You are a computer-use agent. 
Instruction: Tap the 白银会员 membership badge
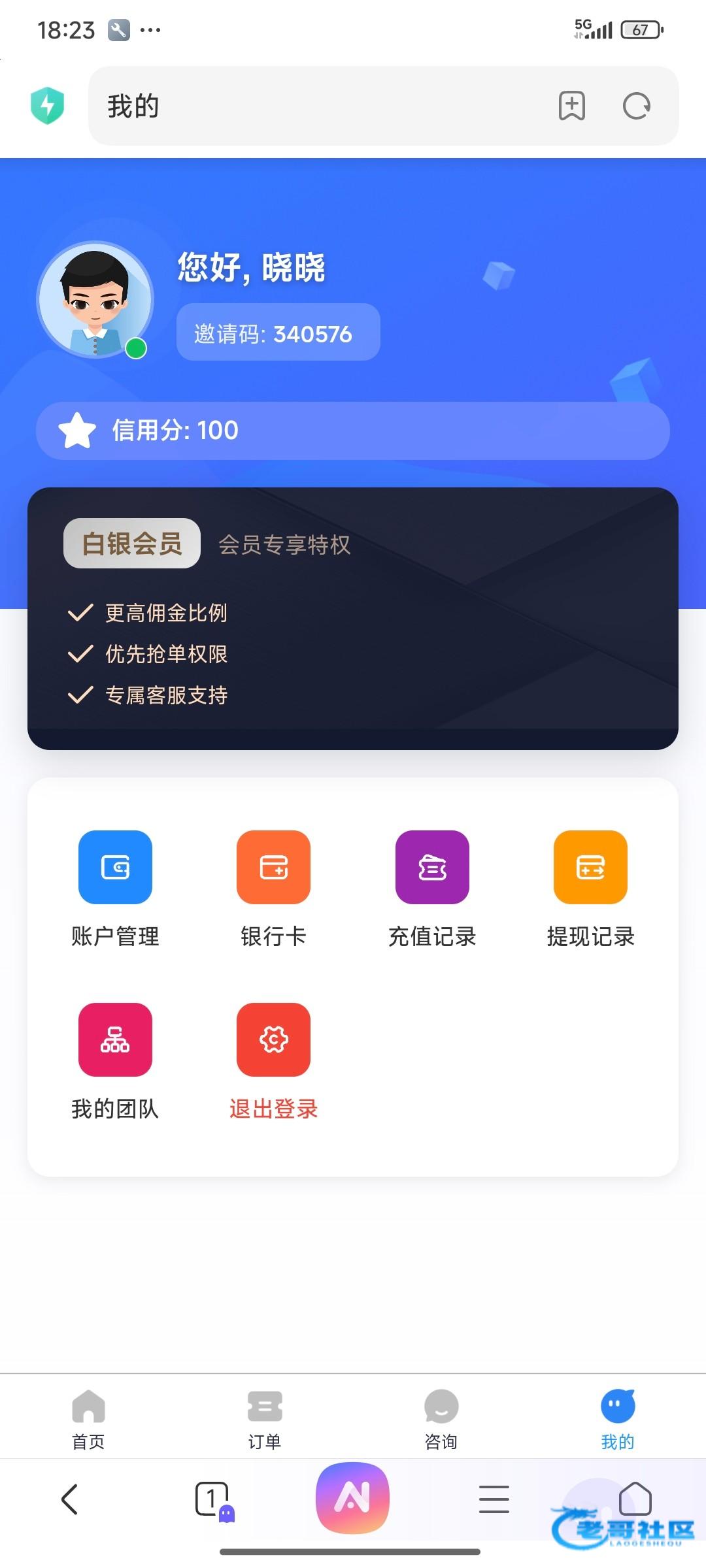pos(132,543)
